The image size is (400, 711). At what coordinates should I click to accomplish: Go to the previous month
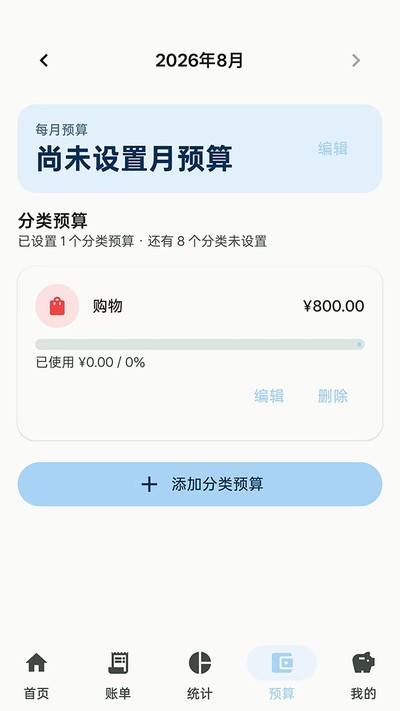point(44,60)
